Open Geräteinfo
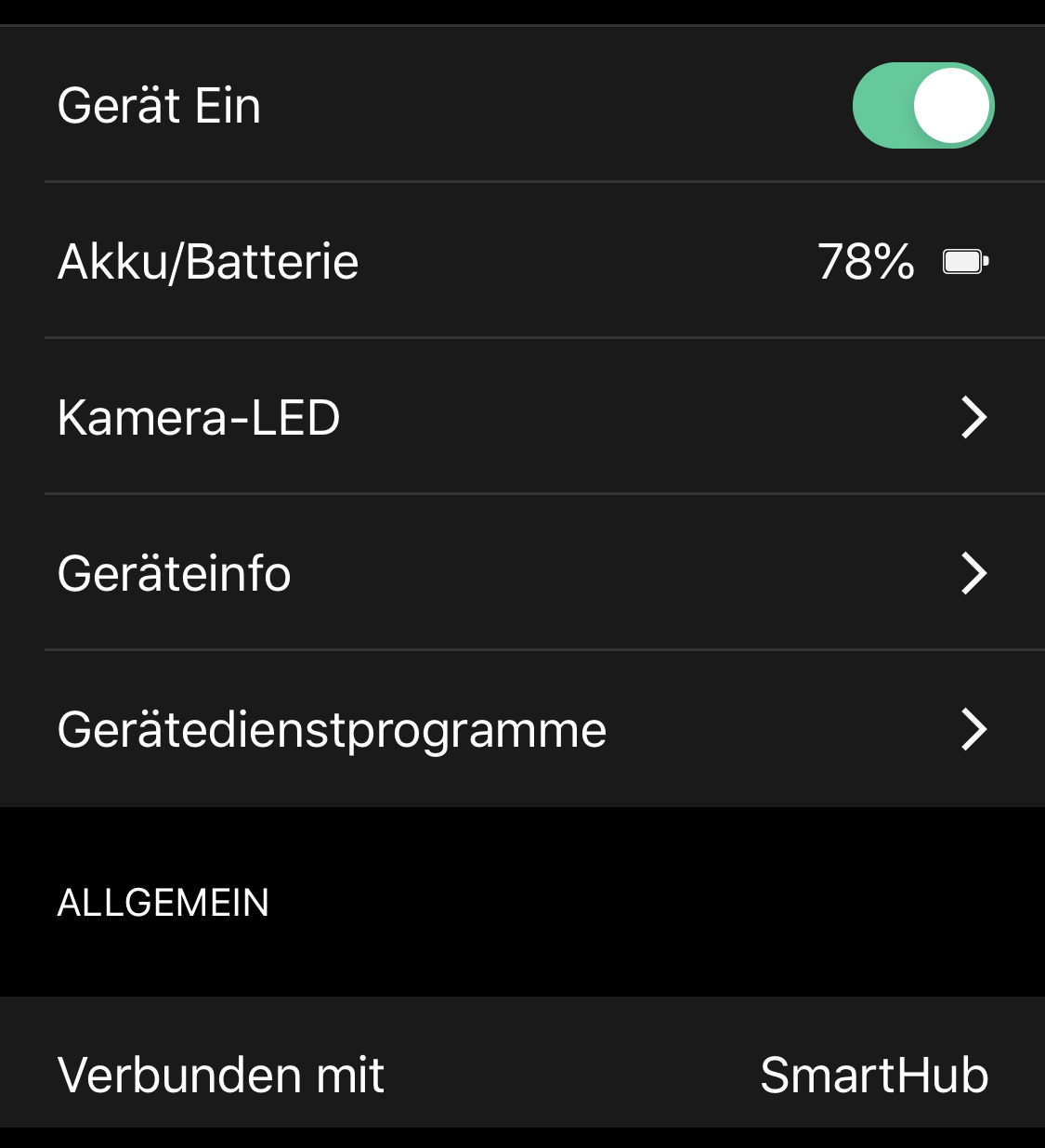1045x1148 pixels. 522,573
